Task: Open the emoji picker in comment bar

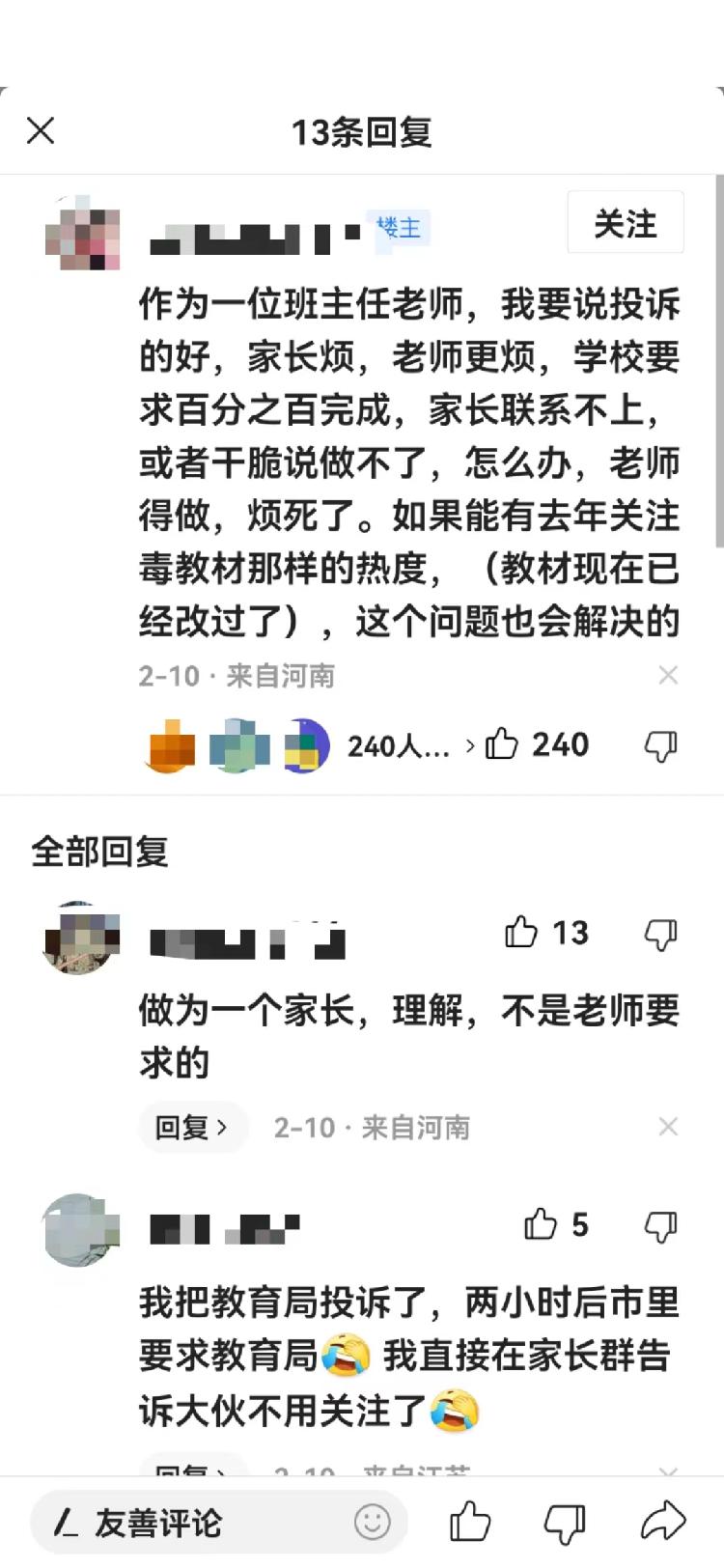Action: pyautogui.click(x=372, y=1523)
